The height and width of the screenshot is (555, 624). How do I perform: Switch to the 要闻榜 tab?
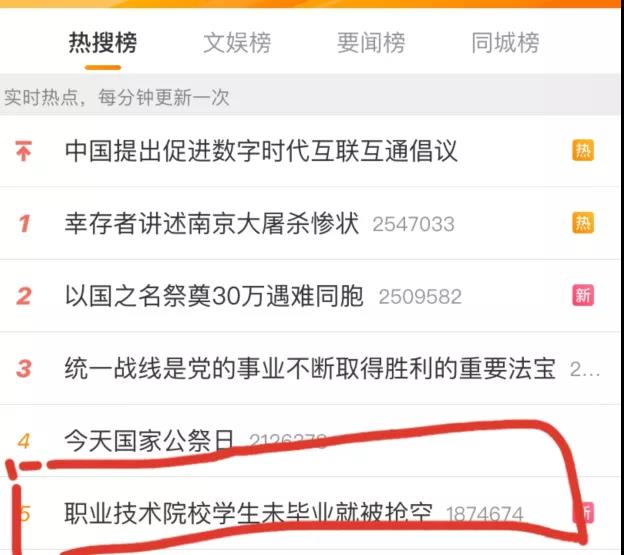371,43
